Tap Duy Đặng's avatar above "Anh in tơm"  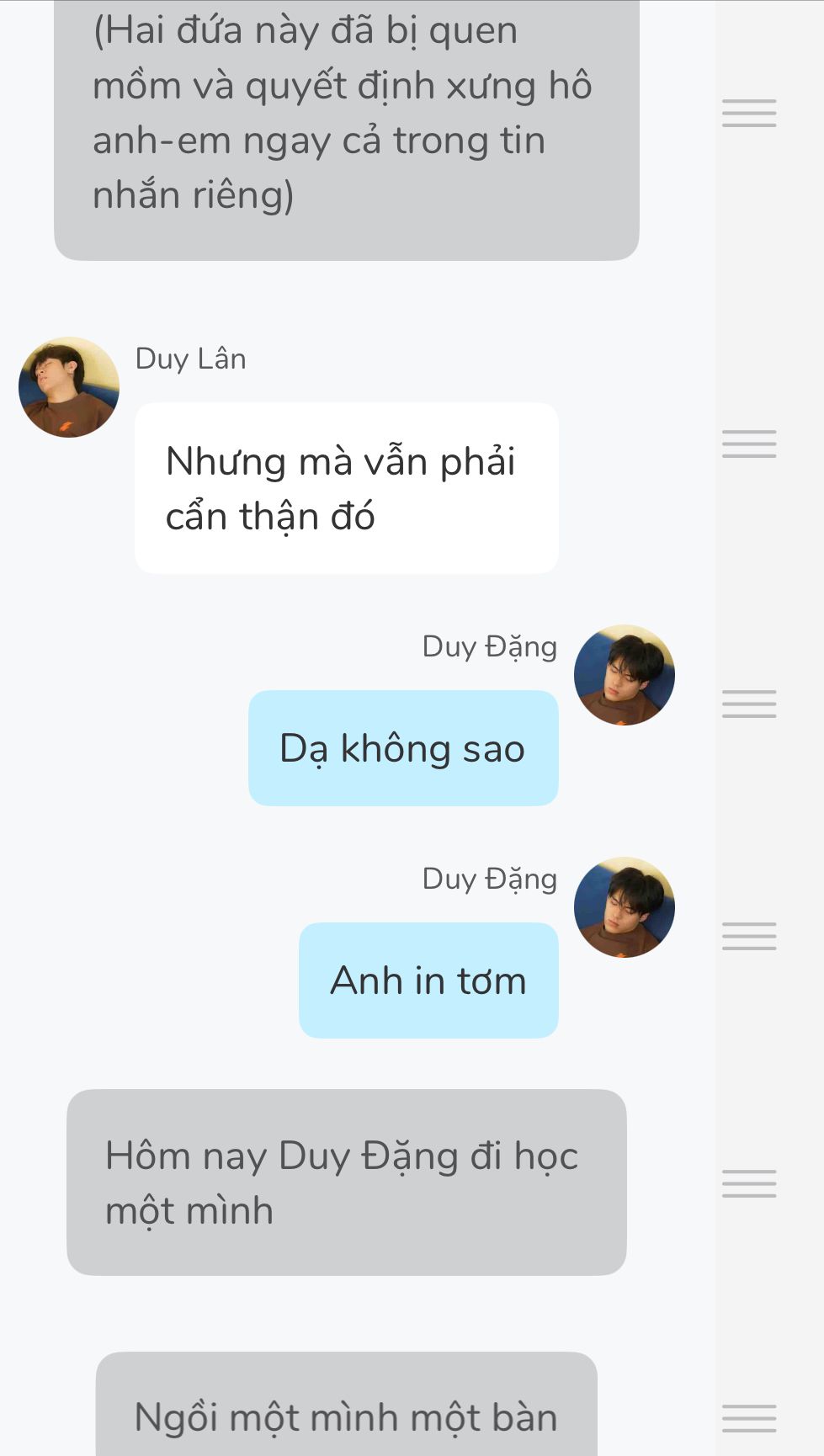pyautogui.click(x=625, y=907)
